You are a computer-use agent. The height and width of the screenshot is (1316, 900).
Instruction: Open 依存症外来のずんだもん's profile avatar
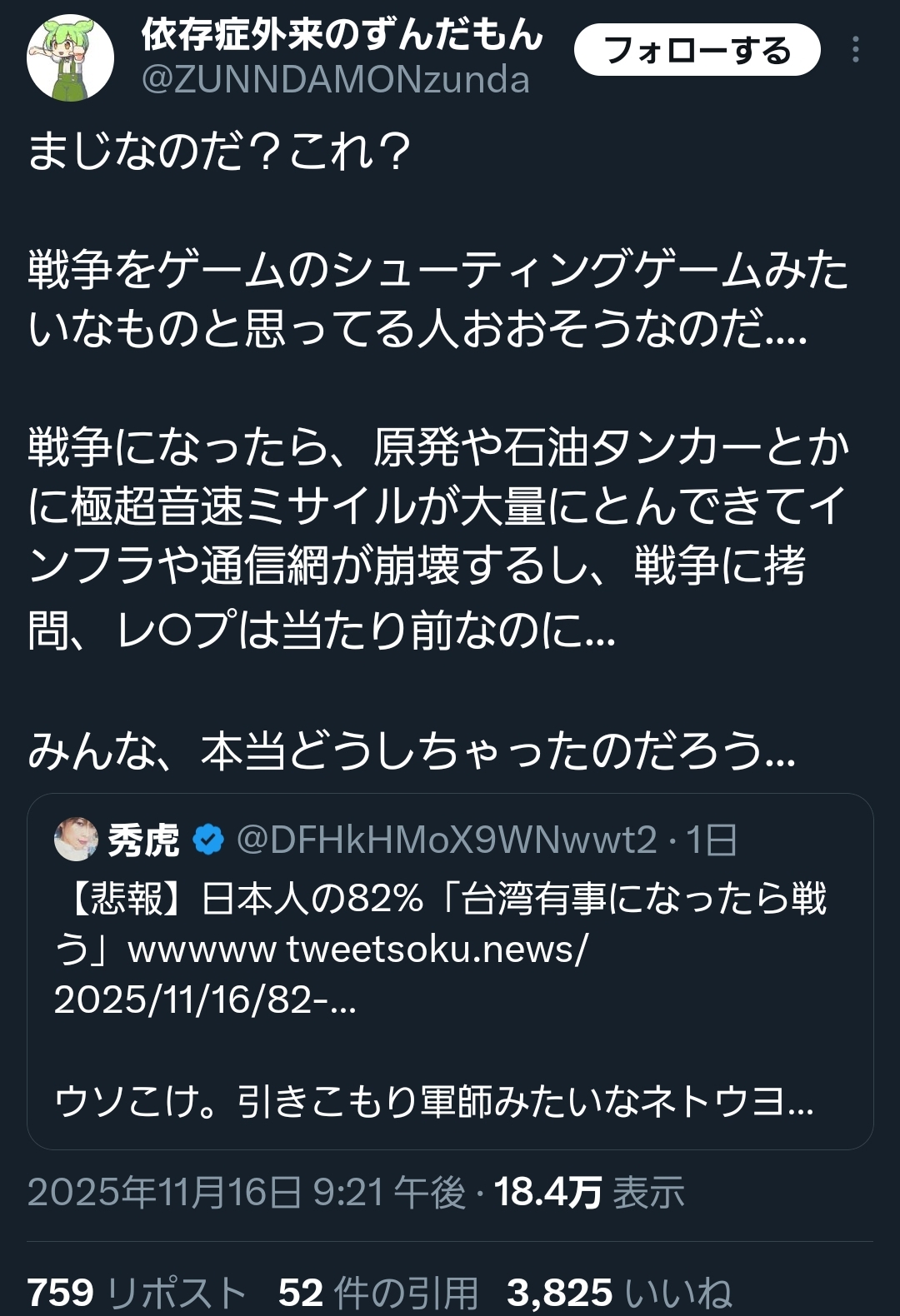pos(70,57)
